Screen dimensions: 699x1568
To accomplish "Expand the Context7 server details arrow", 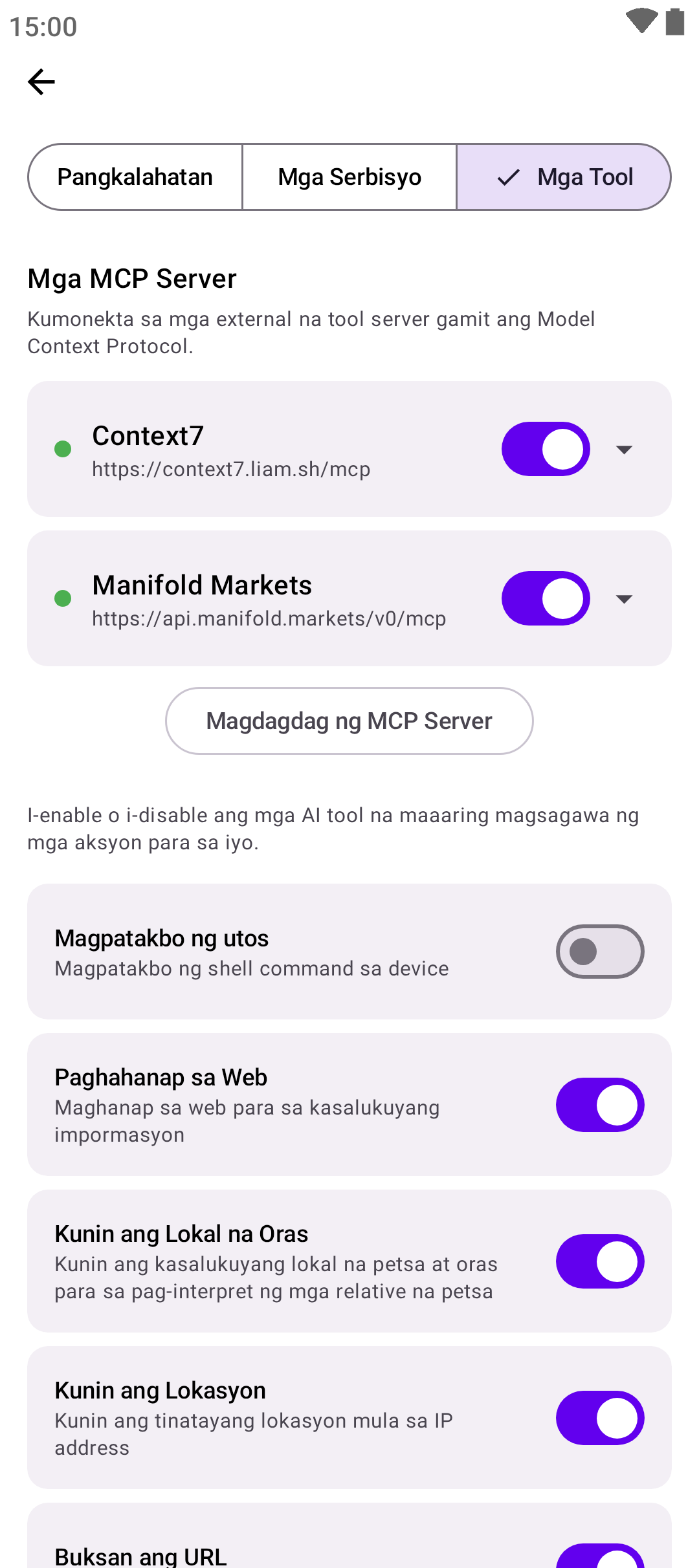I will (x=624, y=449).
